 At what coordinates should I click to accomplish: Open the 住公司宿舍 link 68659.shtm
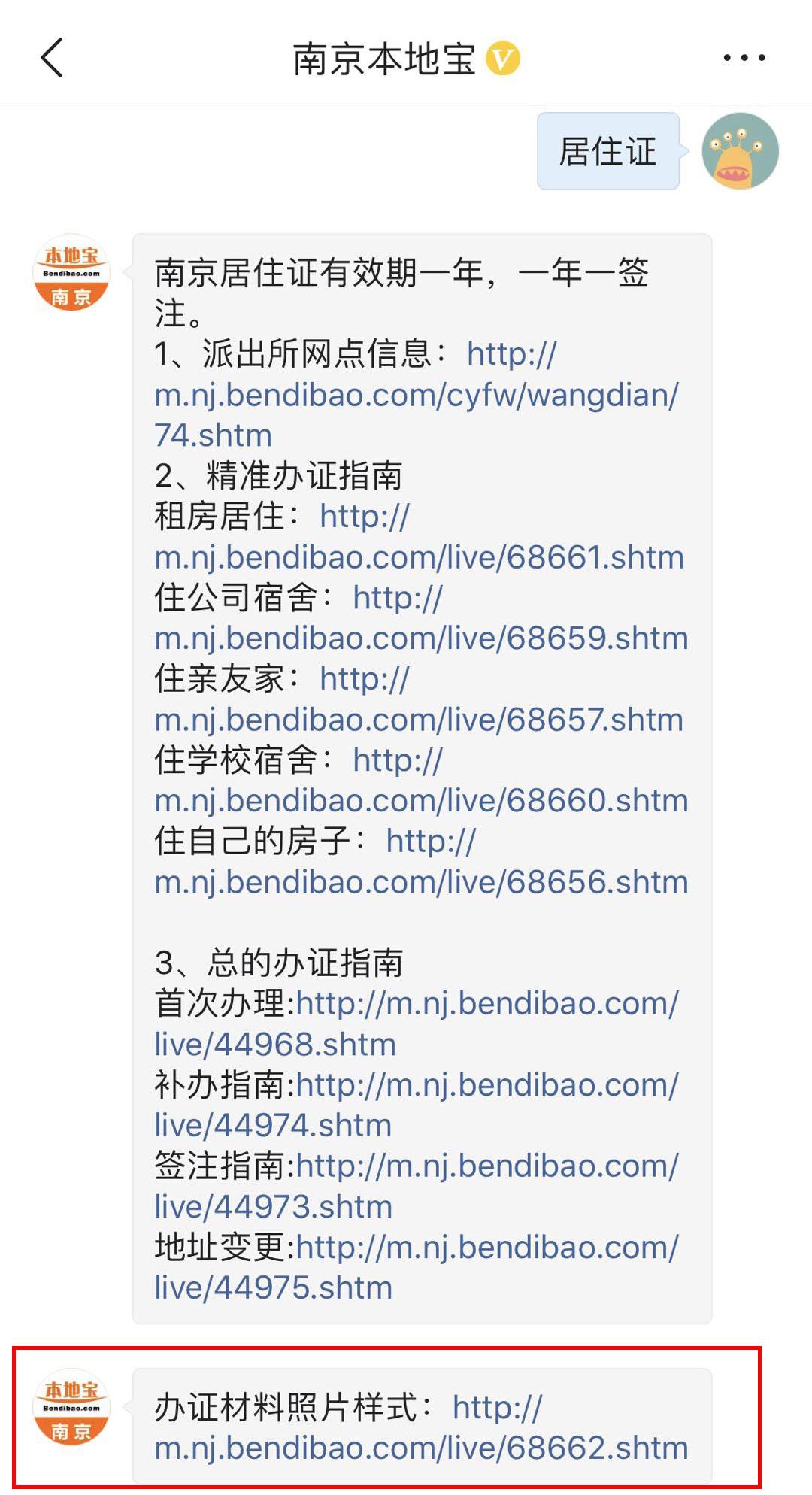tap(421, 638)
